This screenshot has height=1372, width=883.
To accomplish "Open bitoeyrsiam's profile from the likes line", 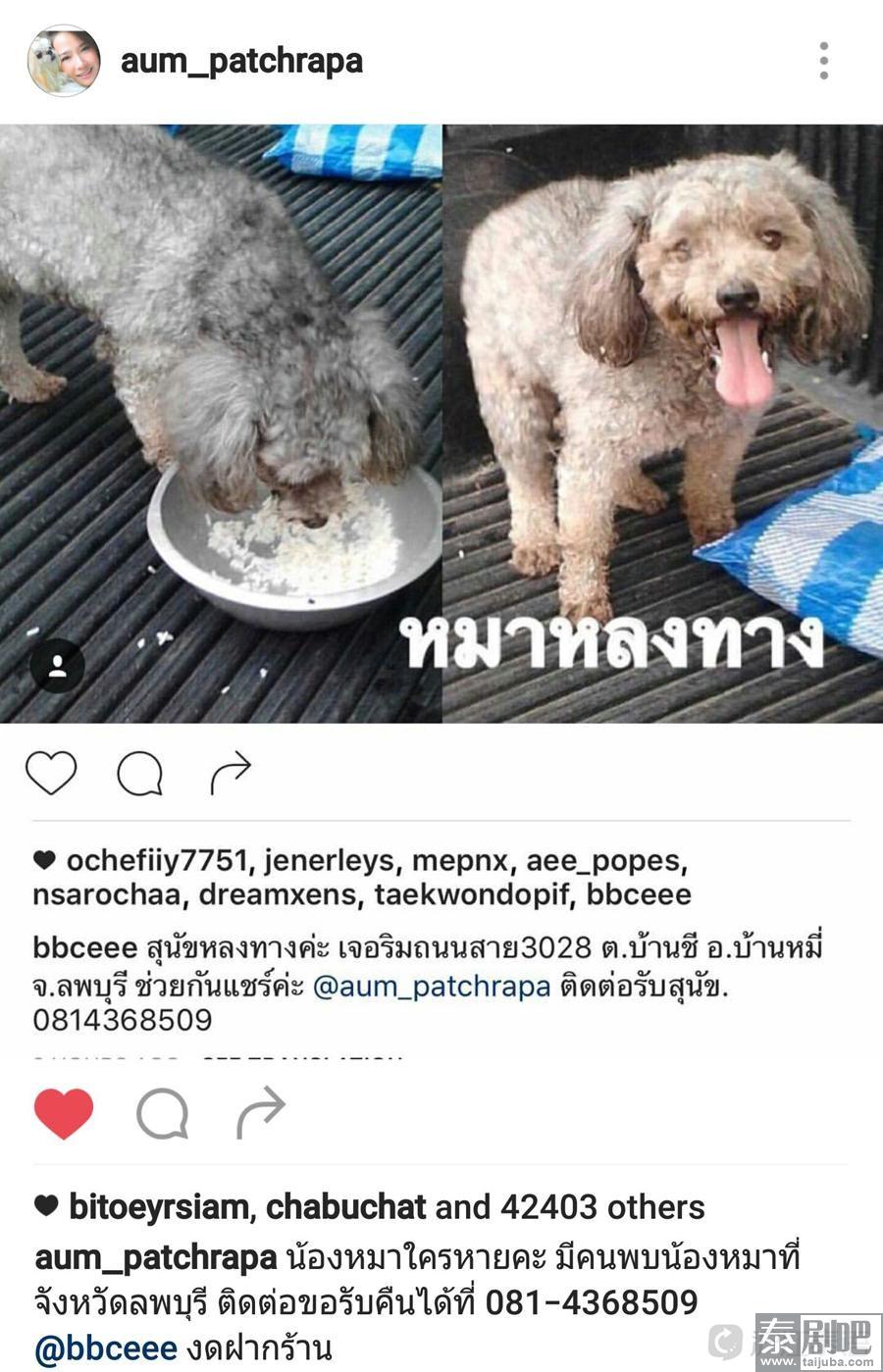I will [157, 1206].
